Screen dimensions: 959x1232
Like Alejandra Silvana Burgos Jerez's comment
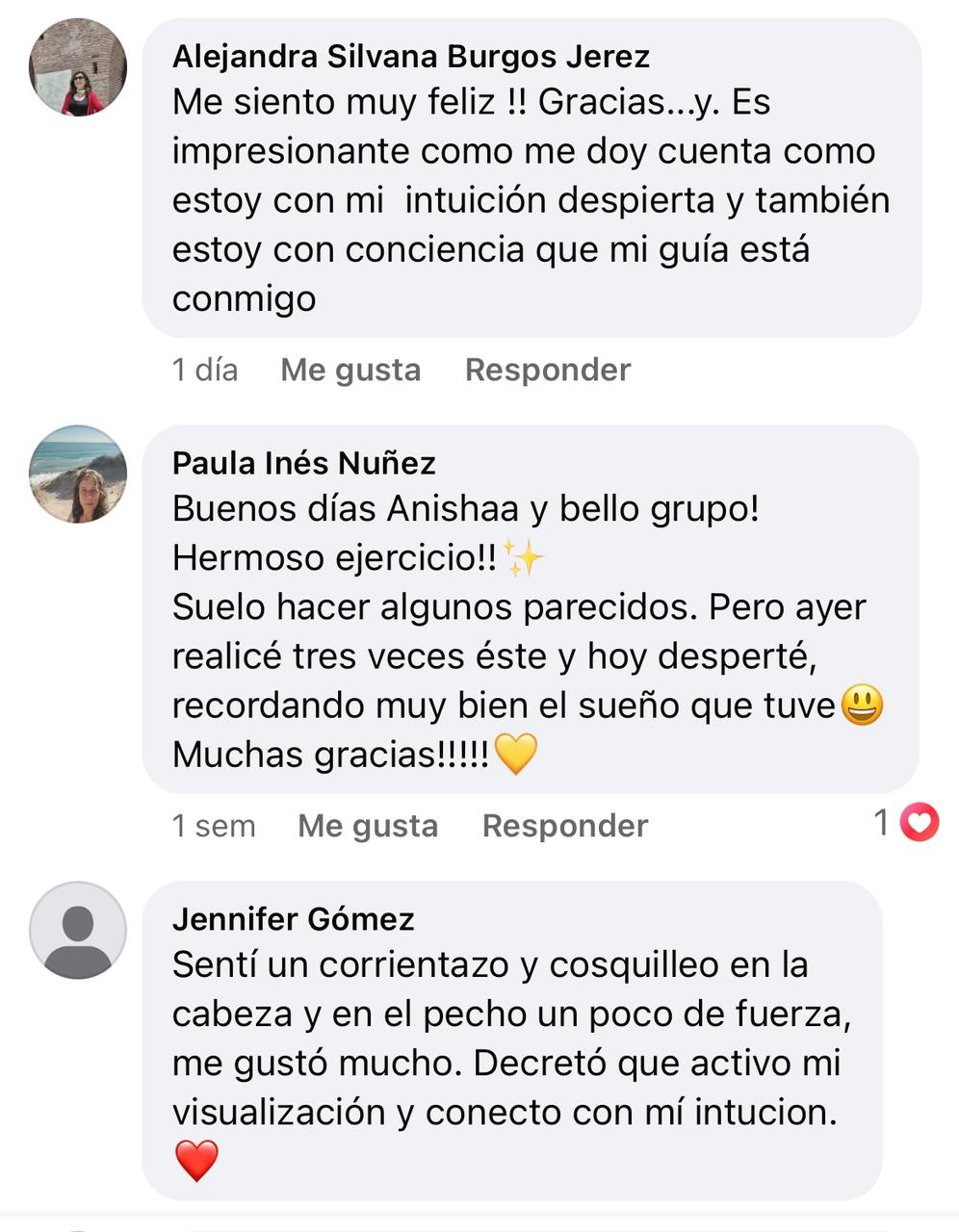pyautogui.click(x=350, y=370)
